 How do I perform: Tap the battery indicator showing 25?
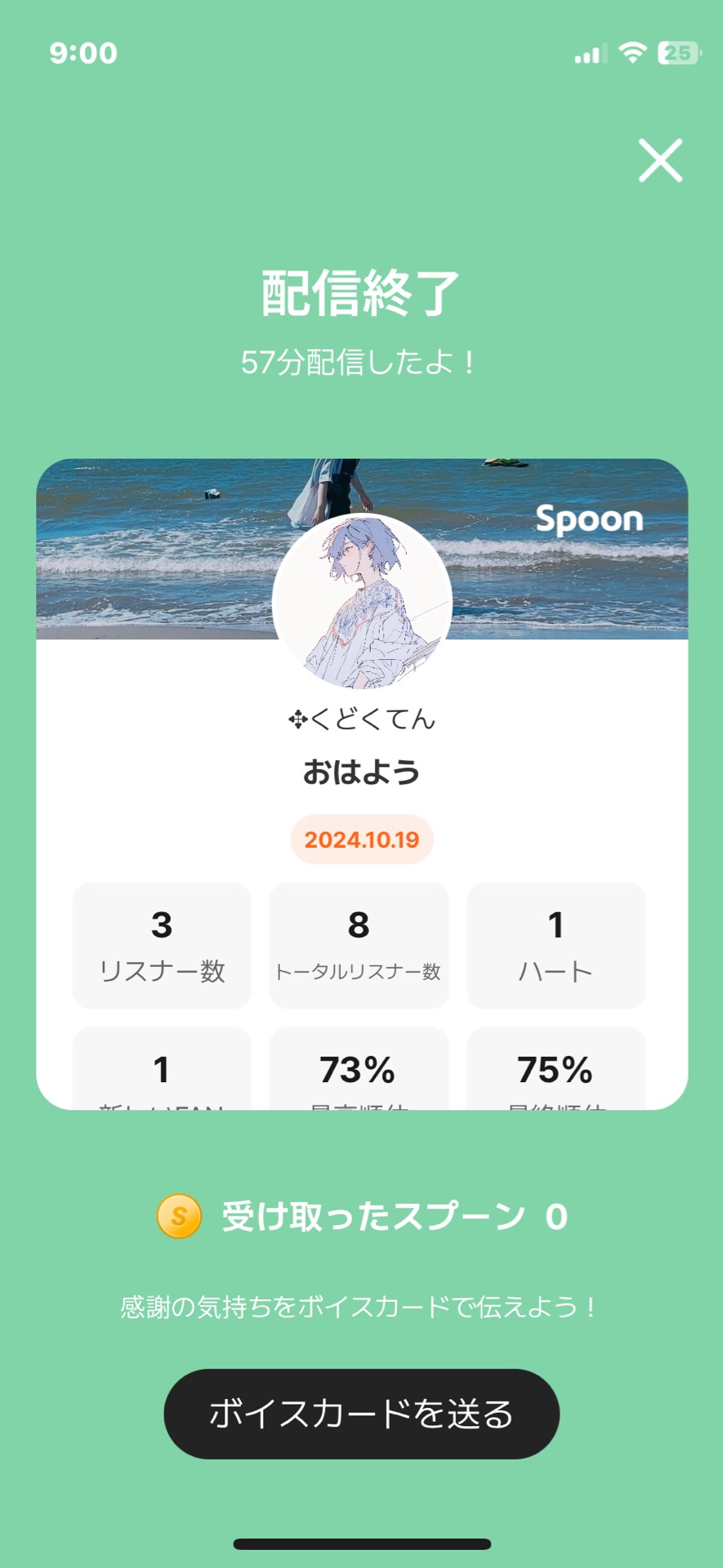point(677,51)
